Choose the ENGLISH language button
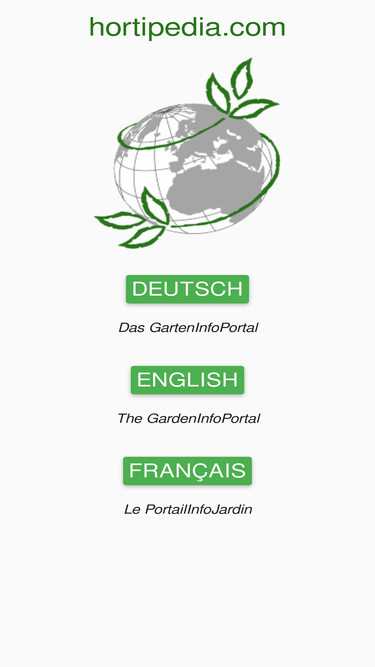The width and height of the screenshot is (375, 667). [x=188, y=380]
